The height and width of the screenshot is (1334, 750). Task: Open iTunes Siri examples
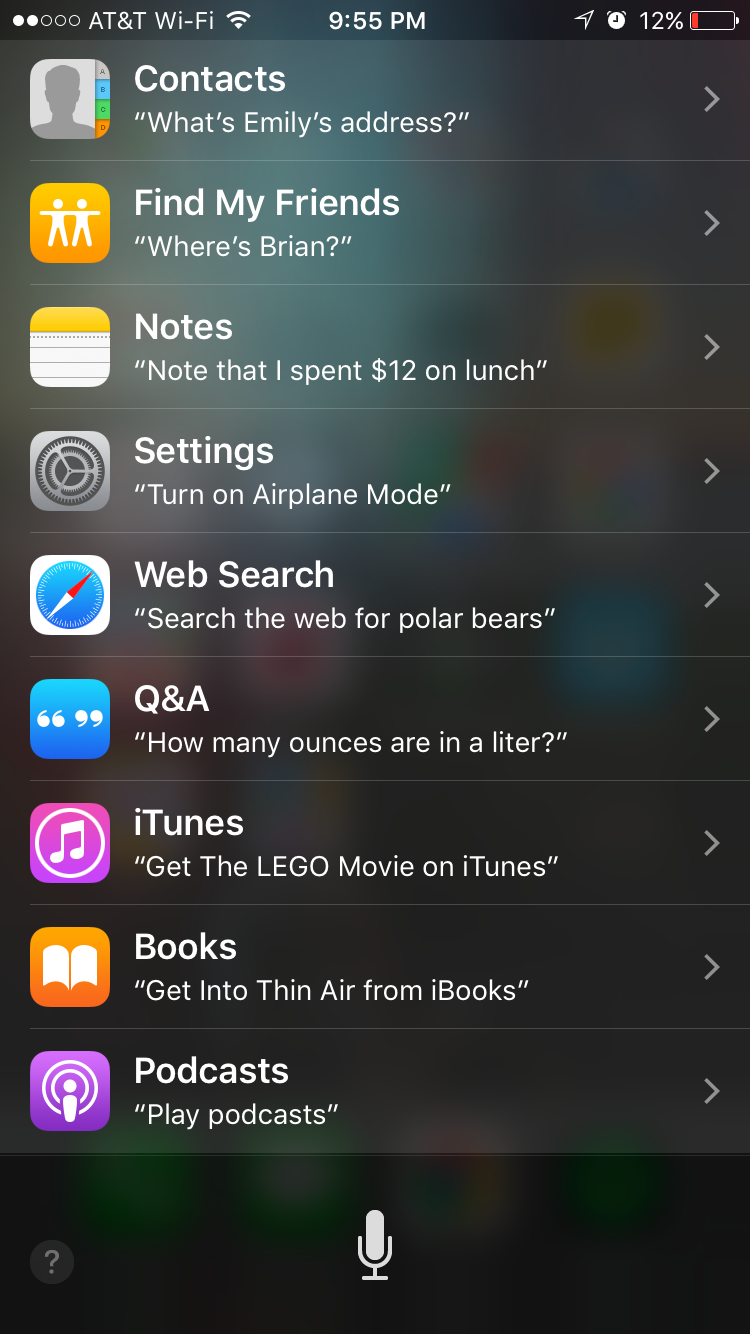point(375,843)
